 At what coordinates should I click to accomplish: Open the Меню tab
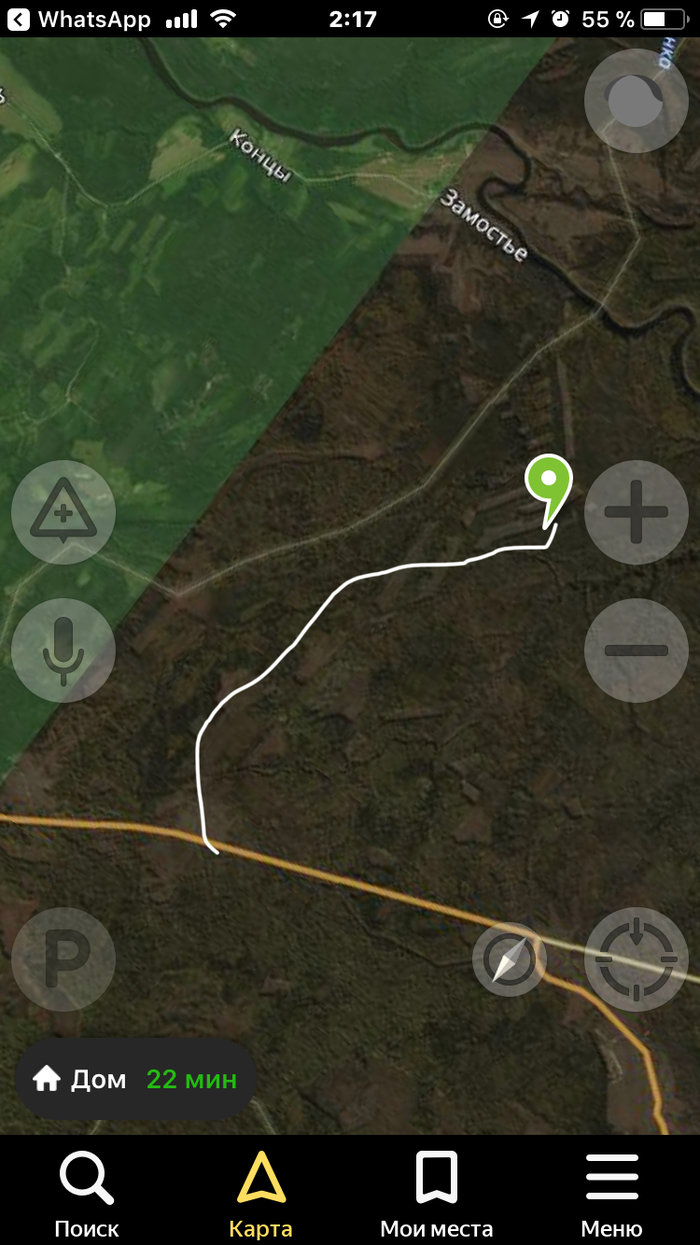(611, 1194)
